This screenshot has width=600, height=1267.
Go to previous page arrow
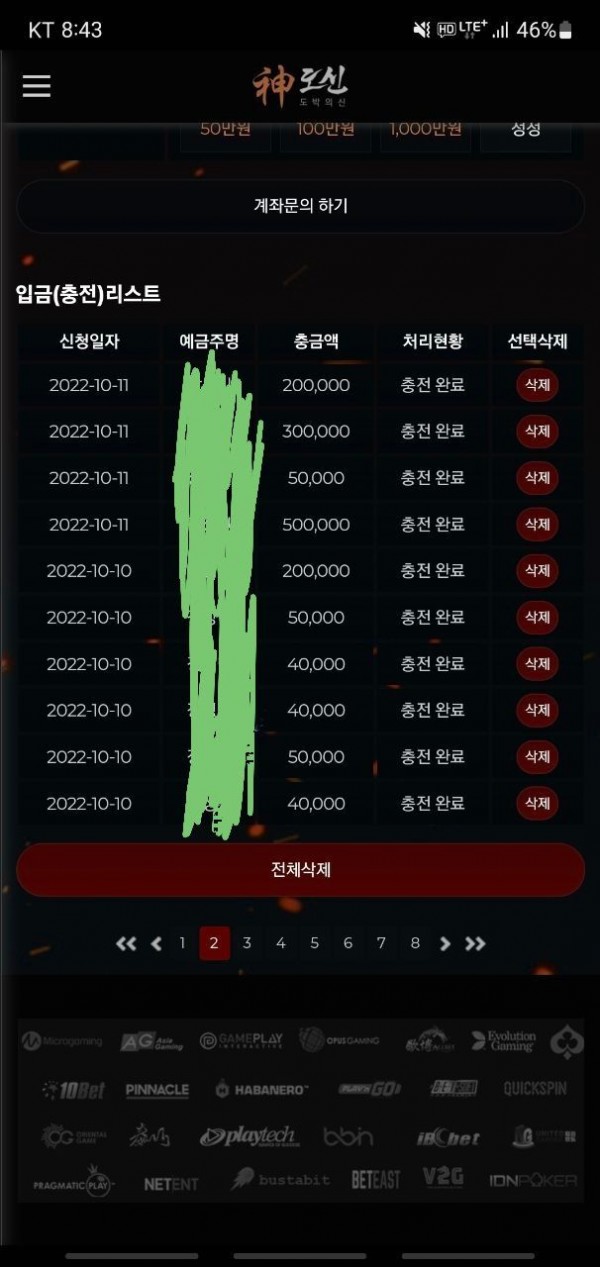(155, 943)
